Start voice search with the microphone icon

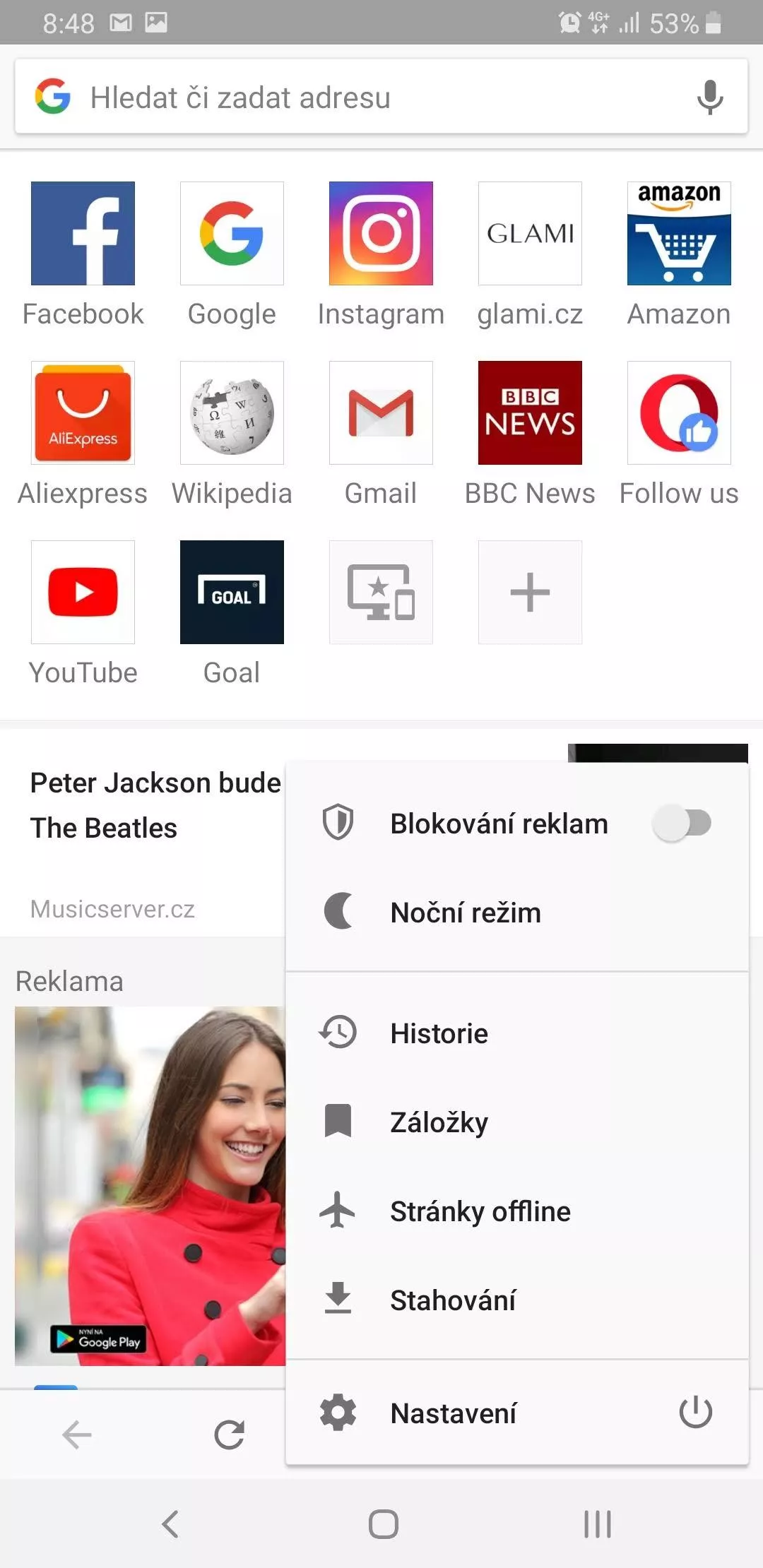pos(709,97)
